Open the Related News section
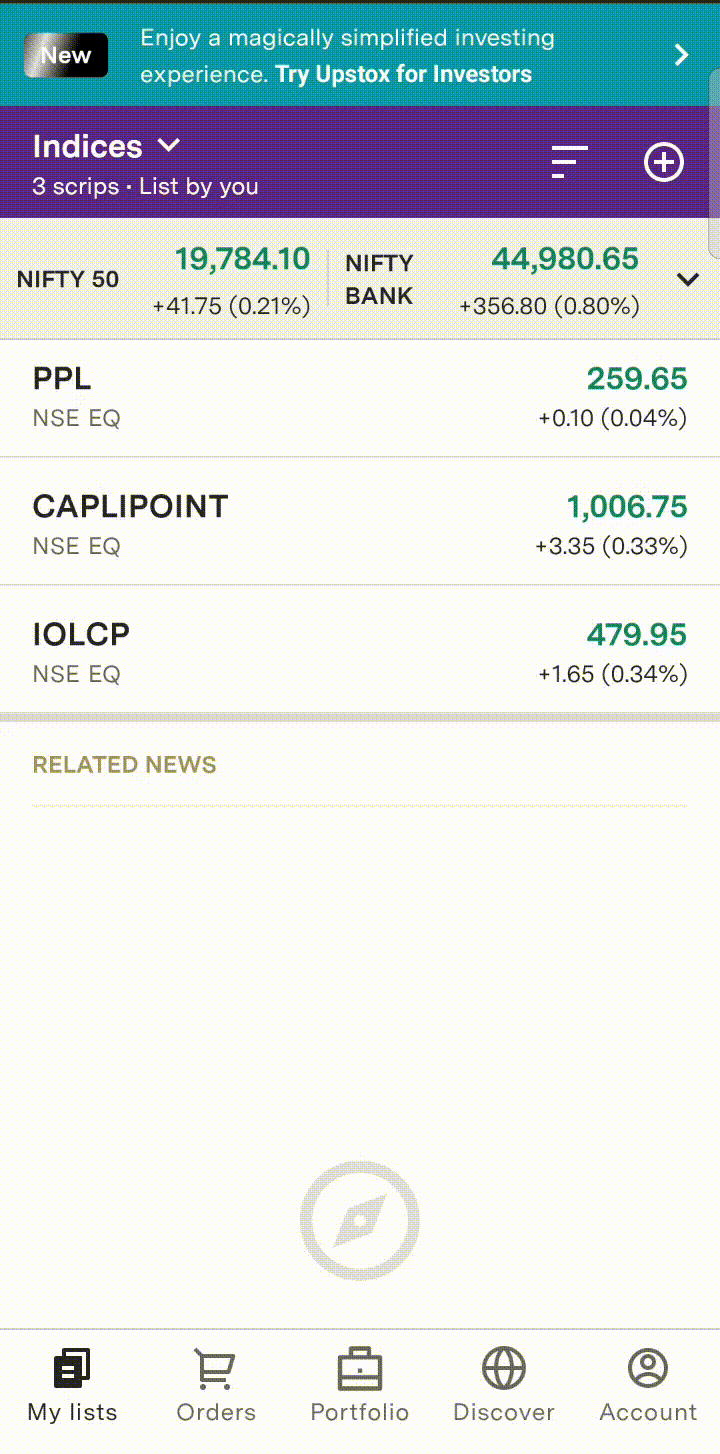Screen dimensions: 720x1454 (x=124, y=764)
